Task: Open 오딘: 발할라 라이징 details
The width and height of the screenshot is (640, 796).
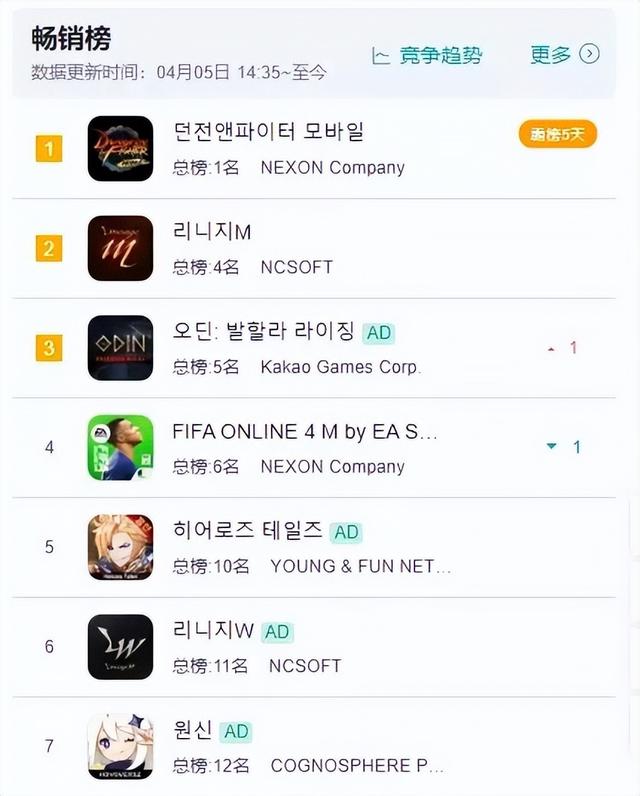Action: point(264,332)
